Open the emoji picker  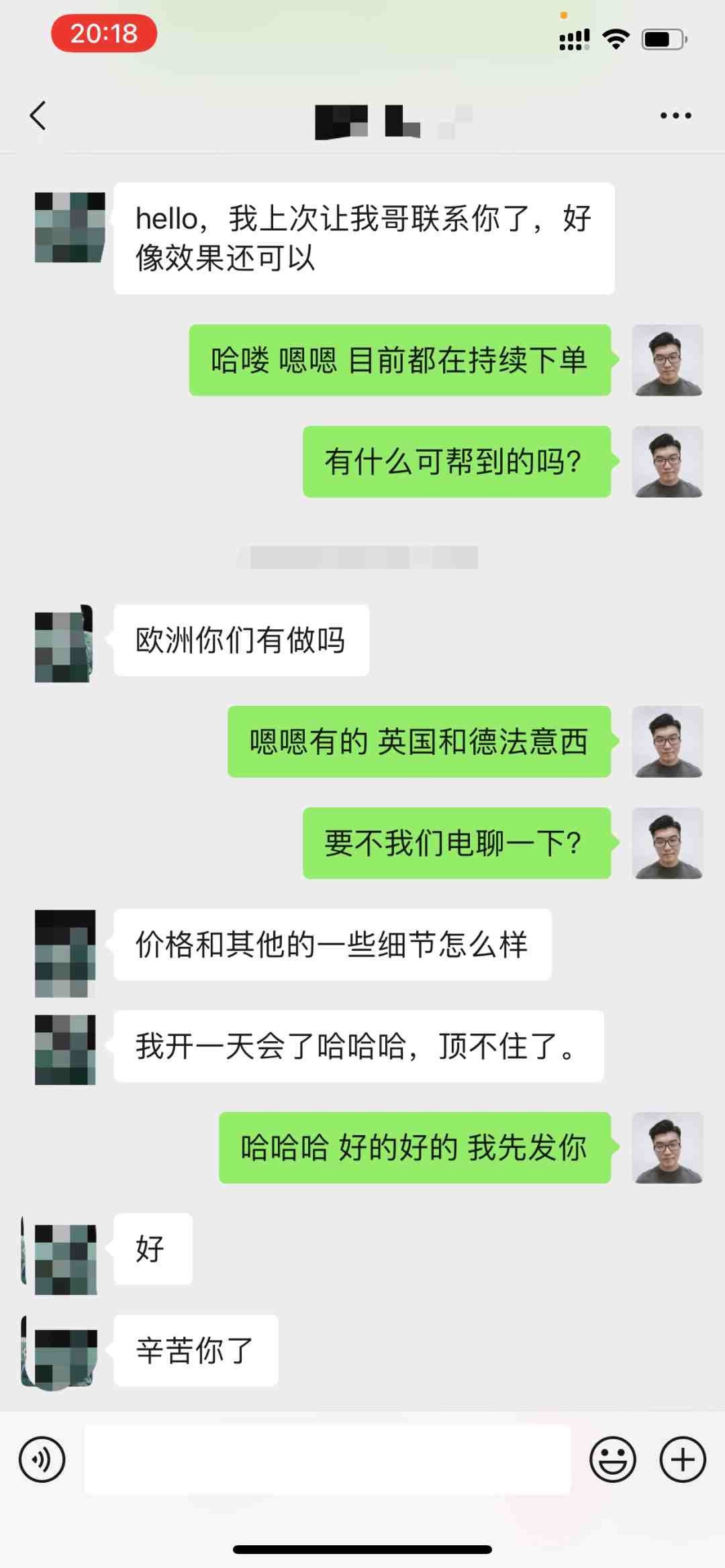coord(612,1459)
